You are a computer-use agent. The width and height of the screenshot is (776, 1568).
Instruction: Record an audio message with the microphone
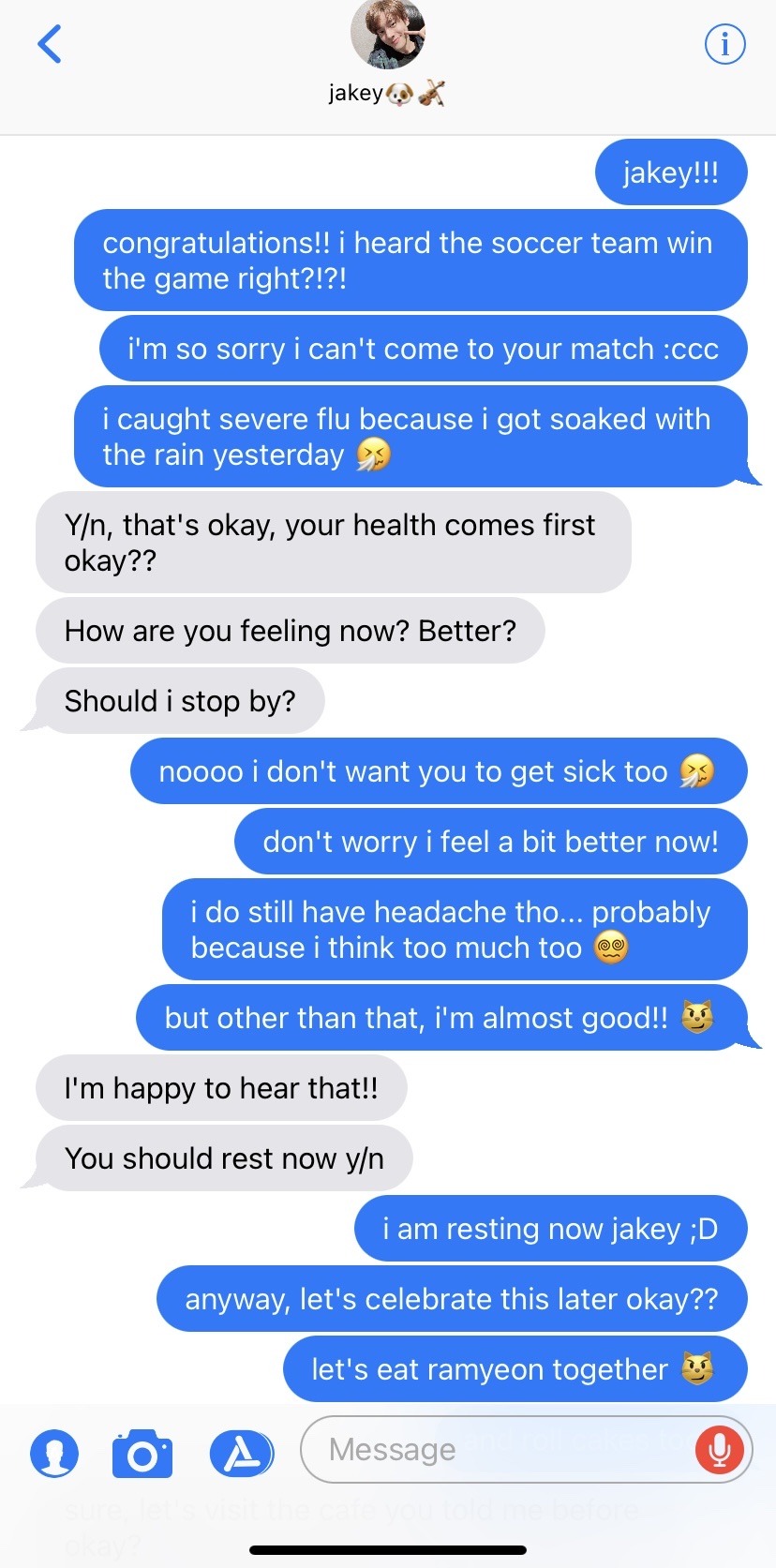point(719,1450)
